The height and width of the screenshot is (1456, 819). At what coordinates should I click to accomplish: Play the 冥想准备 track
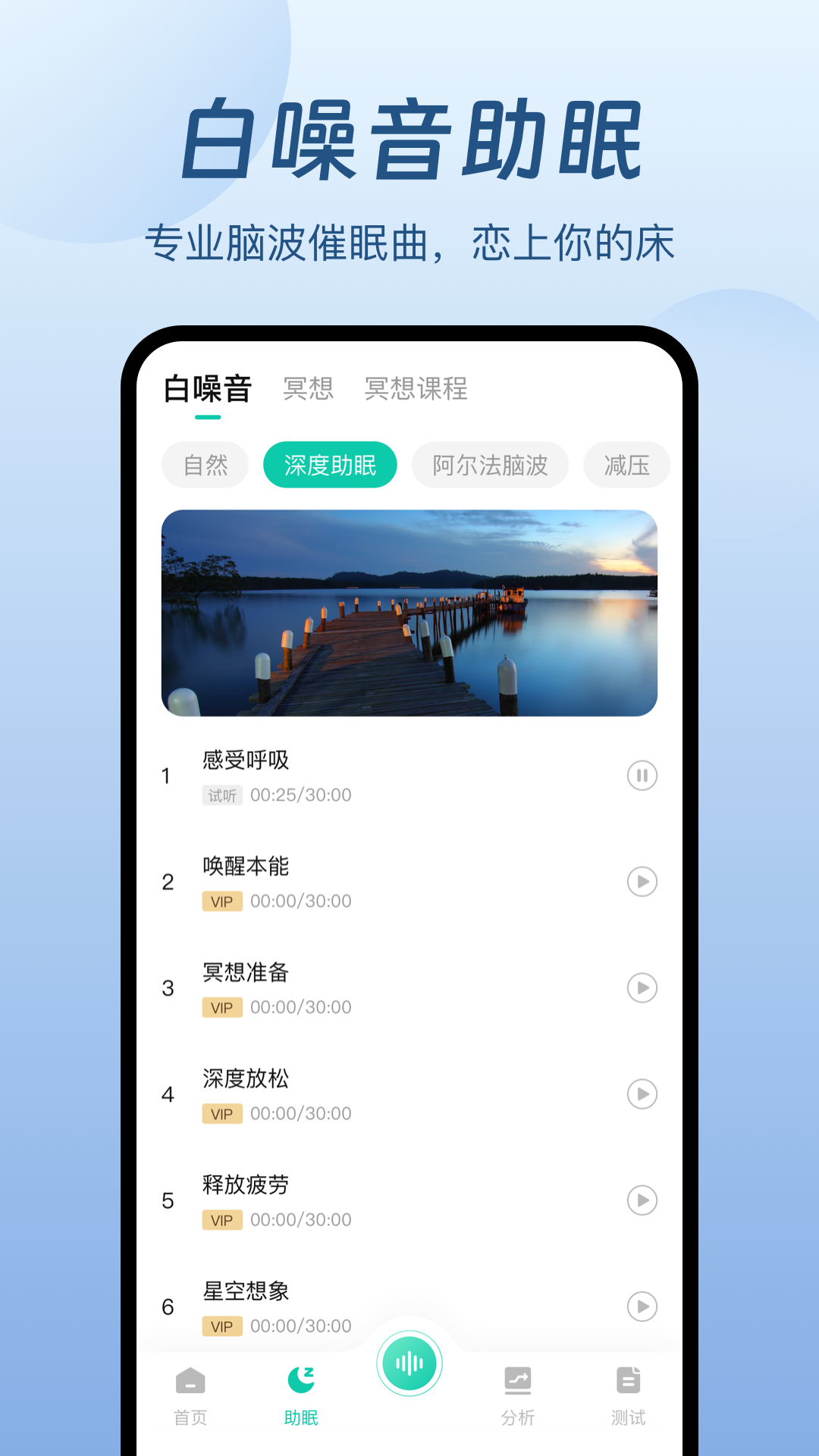[x=642, y=988]
